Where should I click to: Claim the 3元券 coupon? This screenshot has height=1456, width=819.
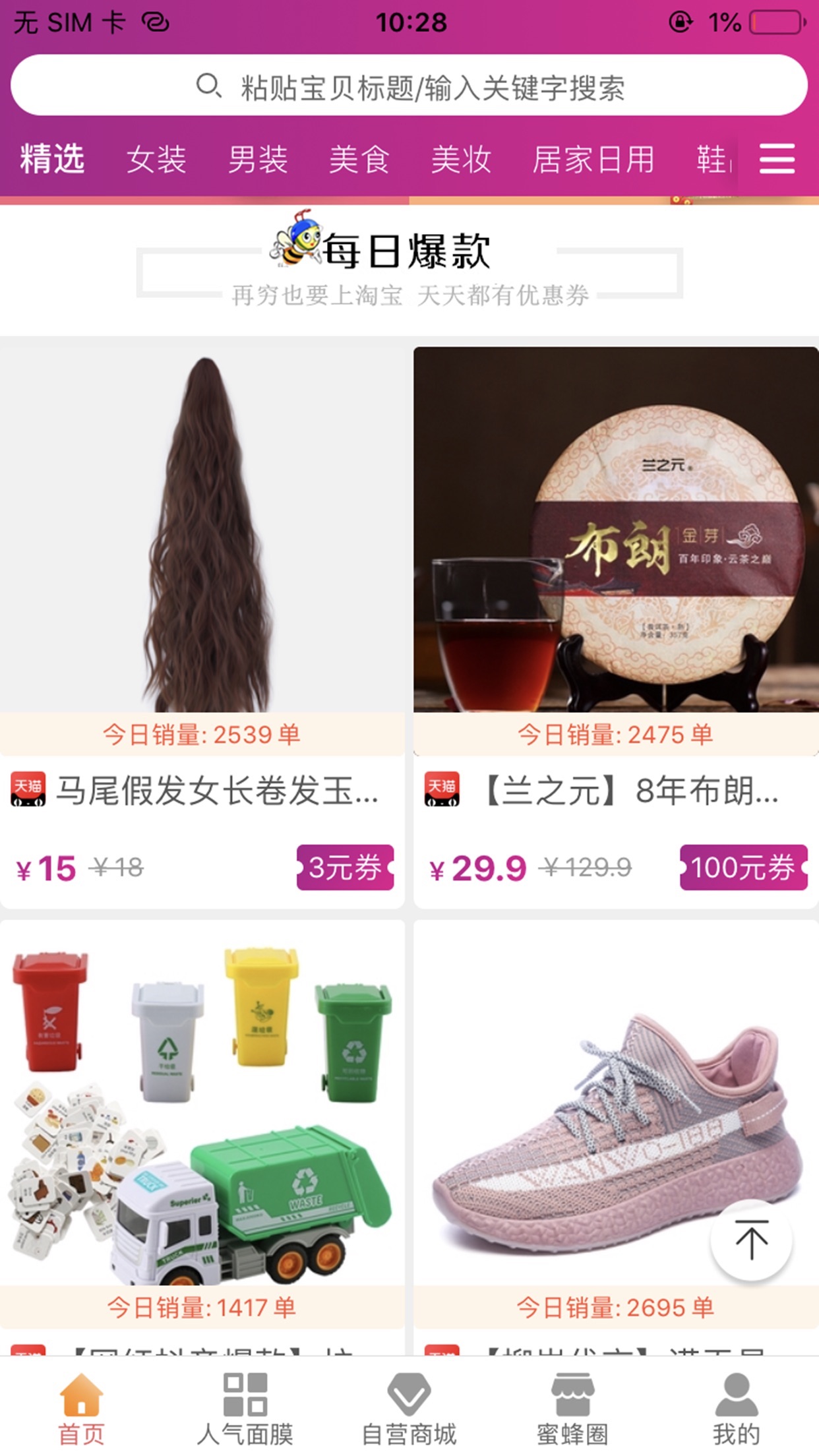pyautogui.click(x=345, y=867)
